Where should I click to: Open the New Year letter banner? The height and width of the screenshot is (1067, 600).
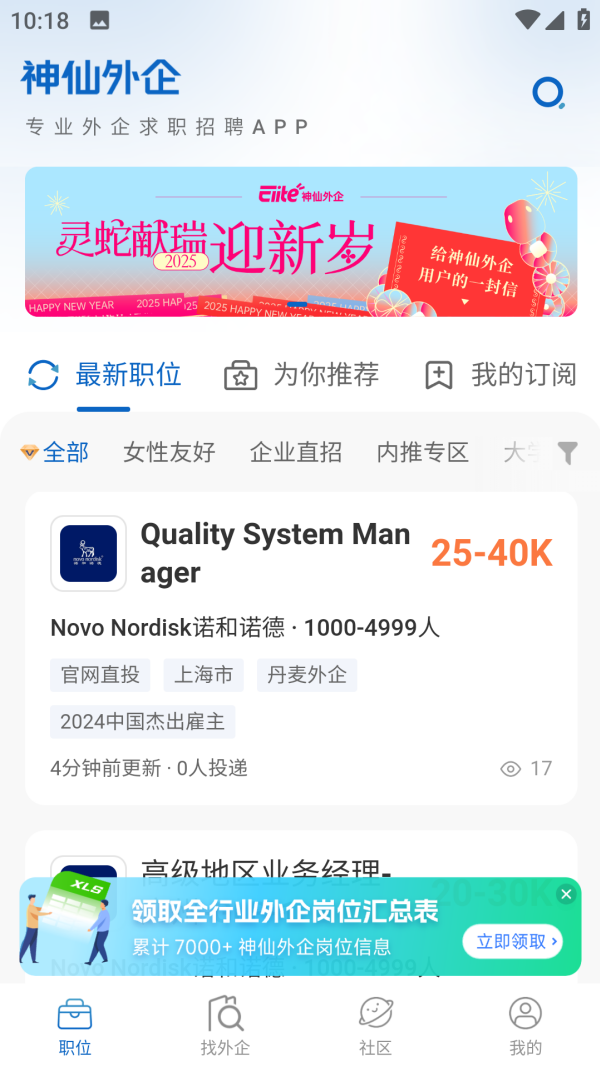coord(300,242)
